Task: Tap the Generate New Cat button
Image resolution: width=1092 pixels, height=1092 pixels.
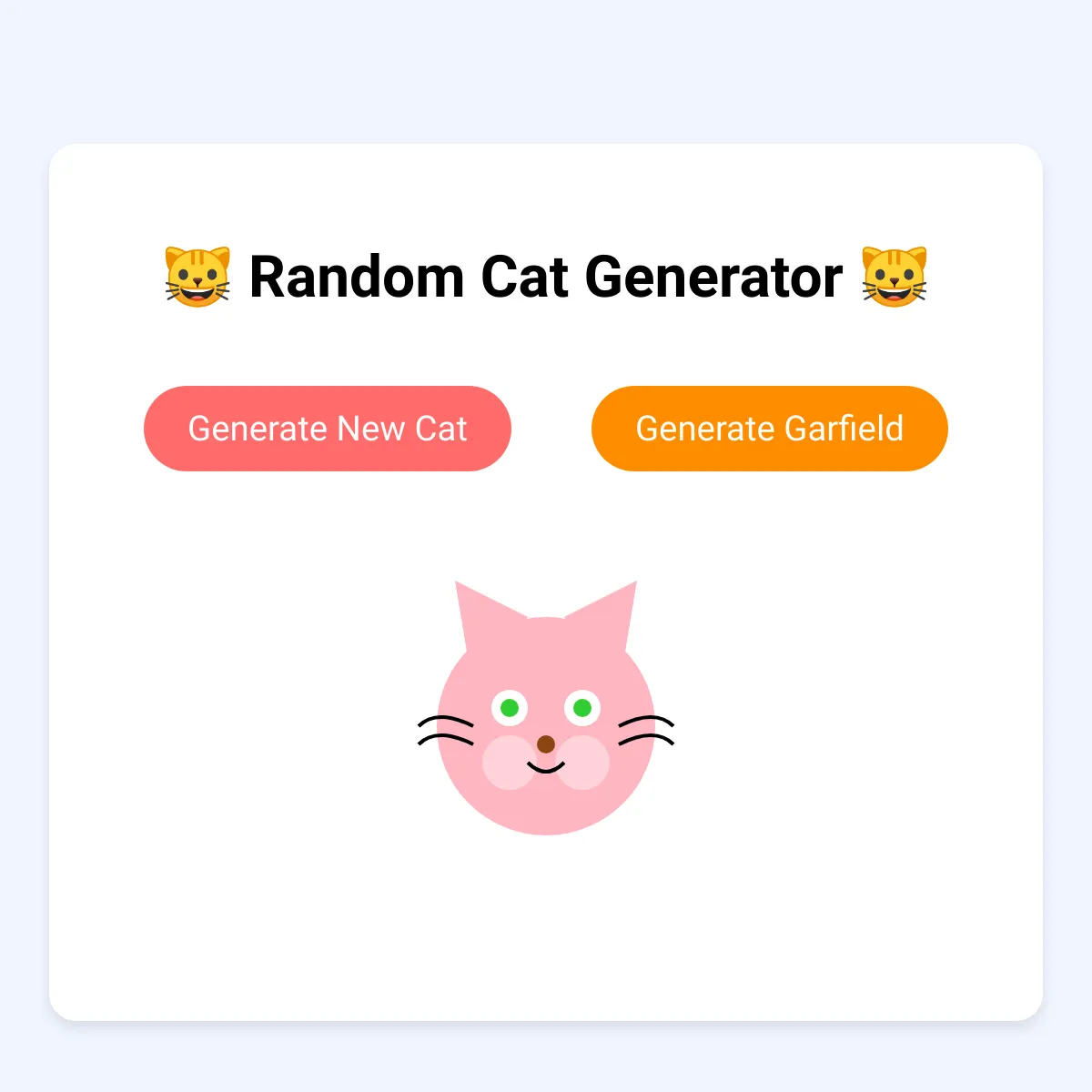Action: point(328,429)
